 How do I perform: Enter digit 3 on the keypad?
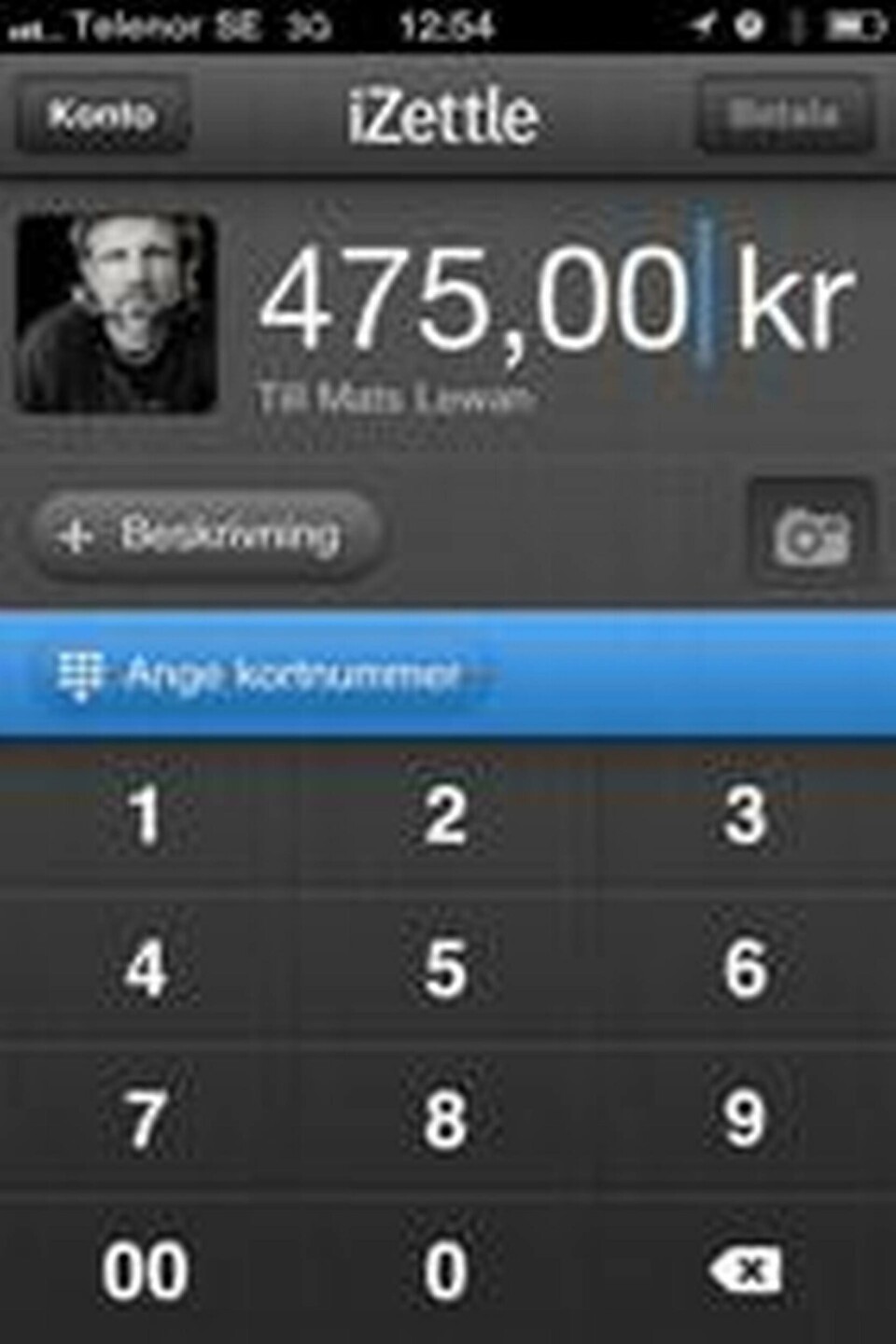tap(745, 817)
